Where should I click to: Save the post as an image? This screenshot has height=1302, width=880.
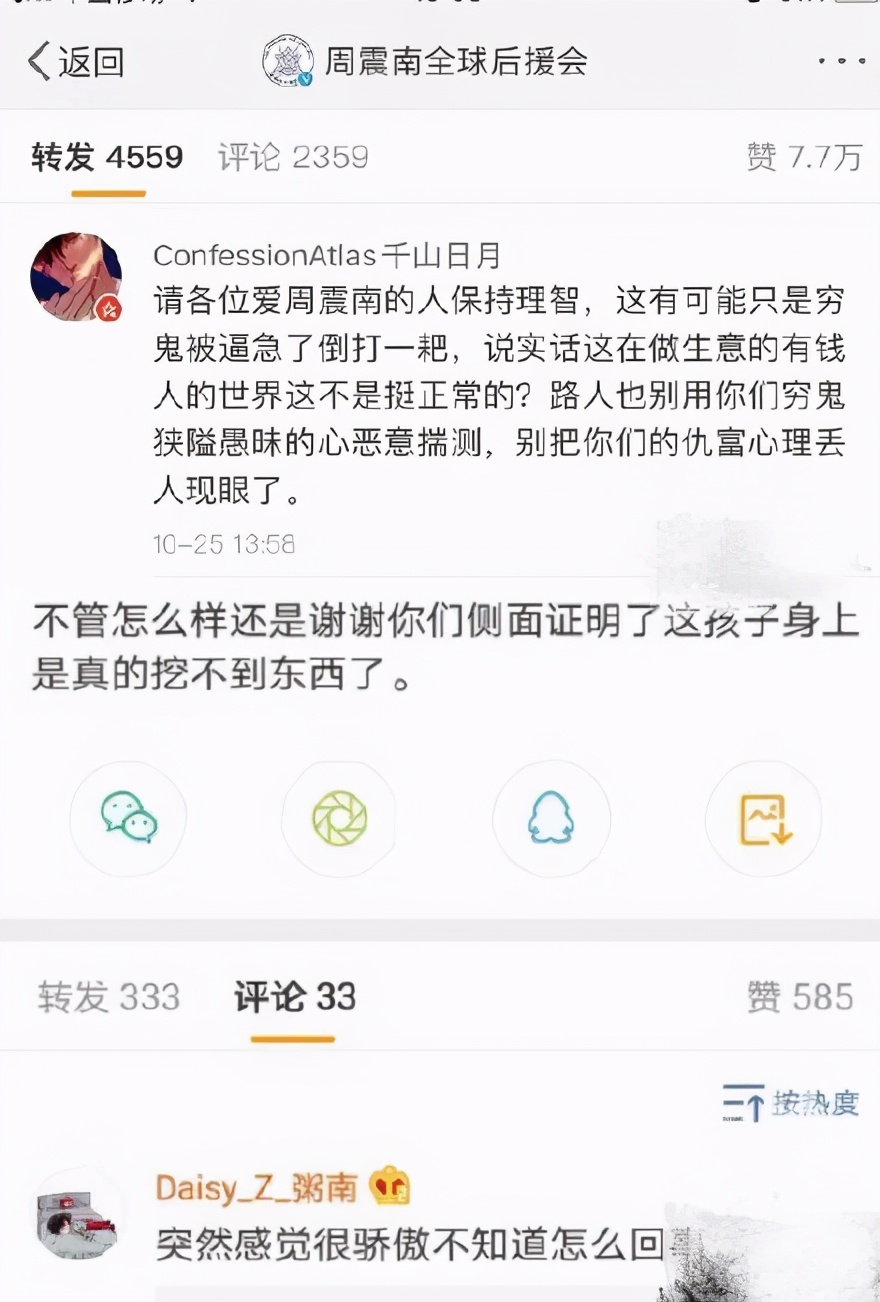[x=763, y=818]
